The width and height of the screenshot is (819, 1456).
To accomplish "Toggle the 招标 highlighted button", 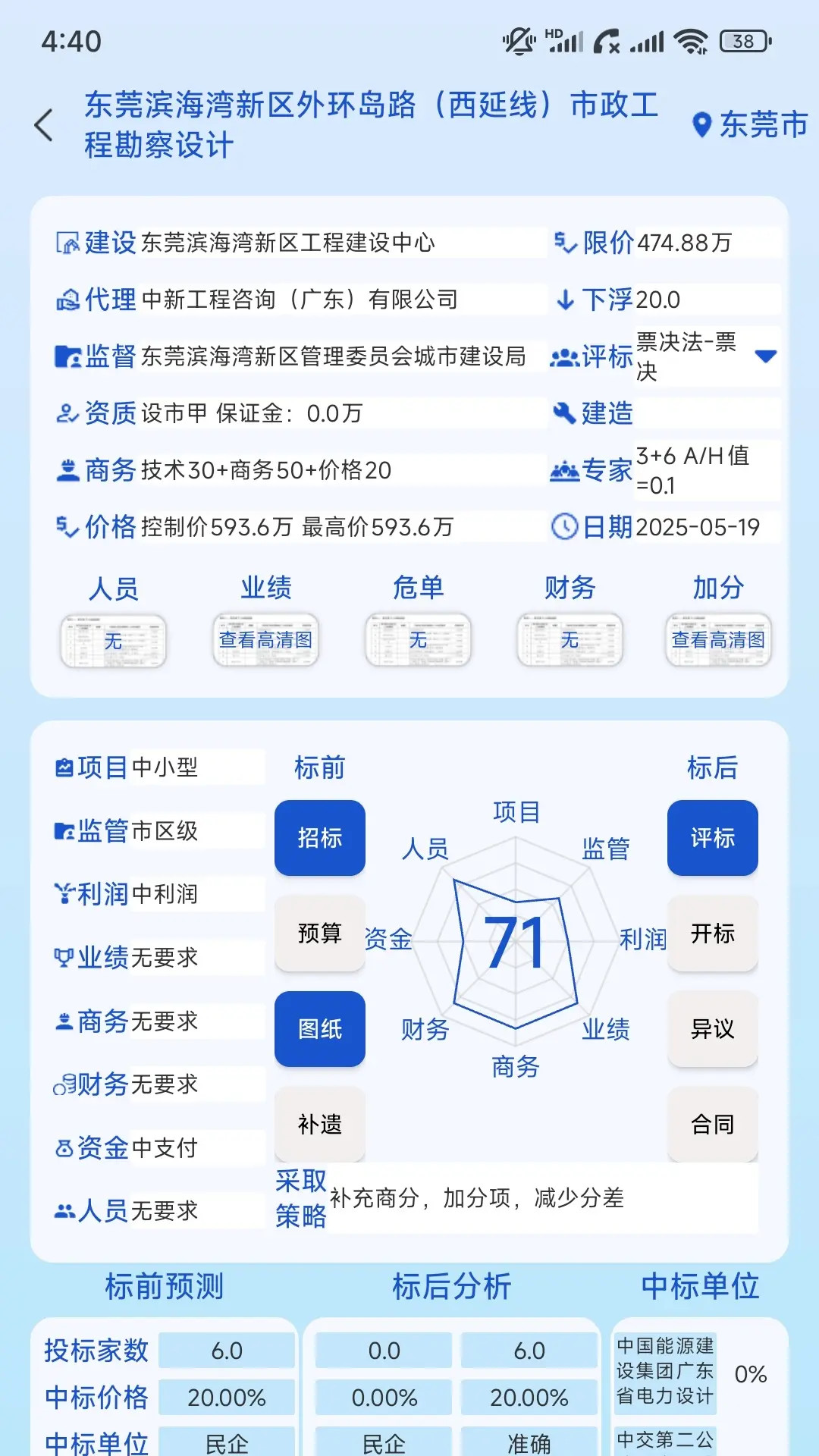I will [320, 838].
